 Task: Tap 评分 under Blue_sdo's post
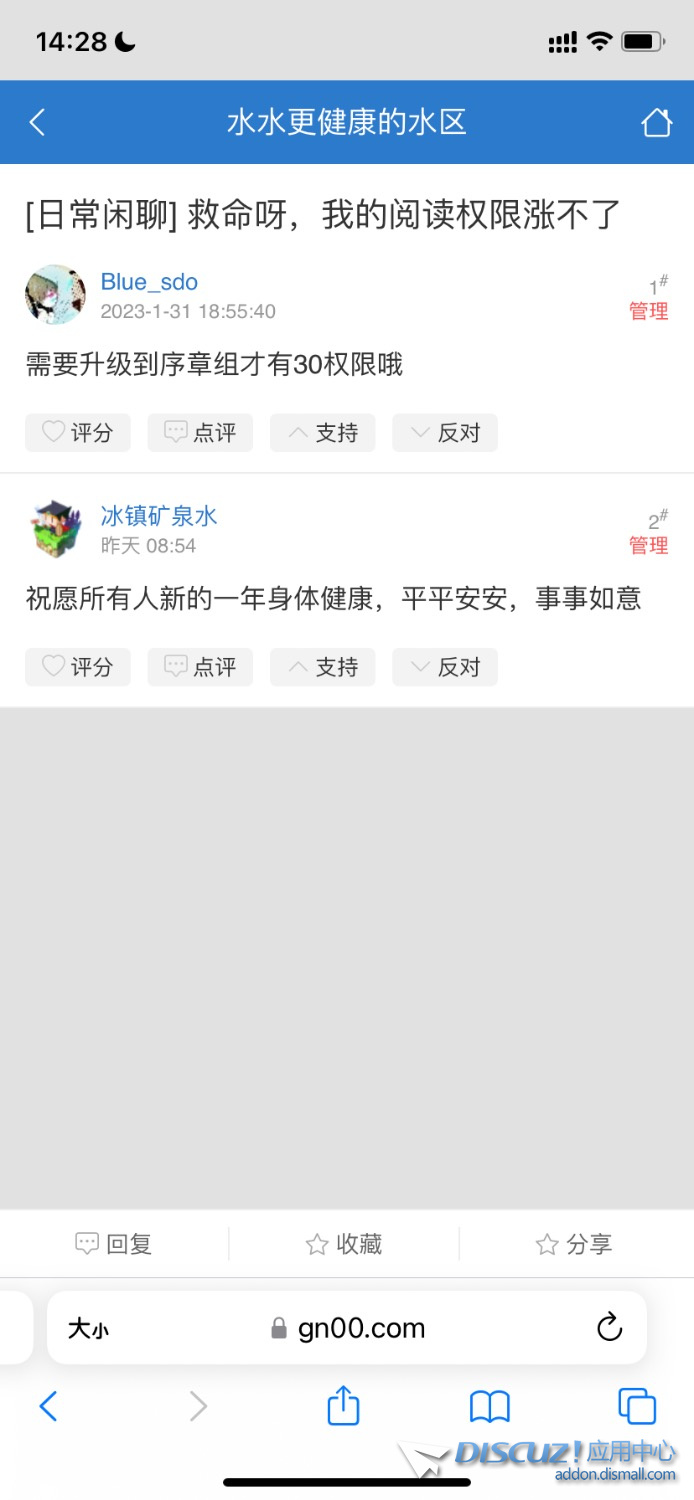point(78,433)
